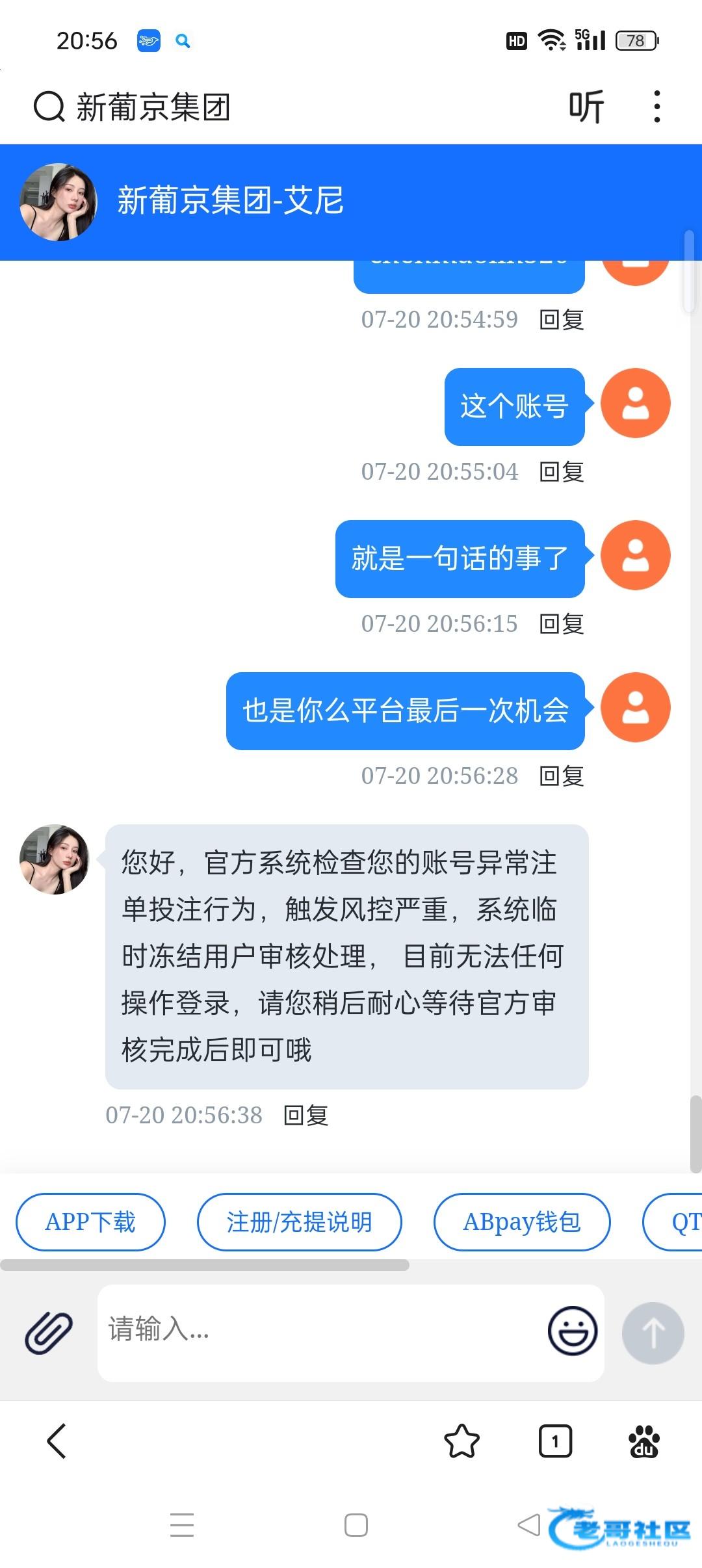
Task: Go to the system home screen
Action: click(356, 1524)
